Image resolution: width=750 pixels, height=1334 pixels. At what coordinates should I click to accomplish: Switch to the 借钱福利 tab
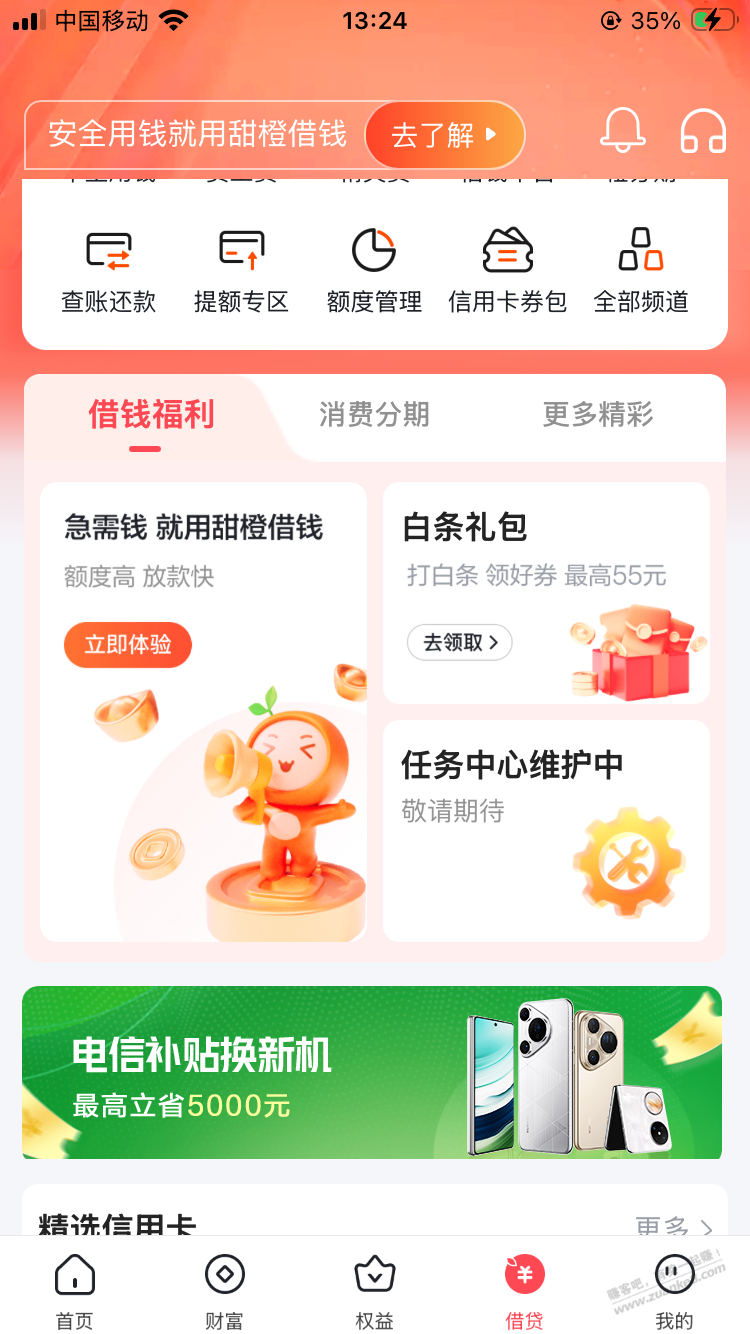click(151, 414)
